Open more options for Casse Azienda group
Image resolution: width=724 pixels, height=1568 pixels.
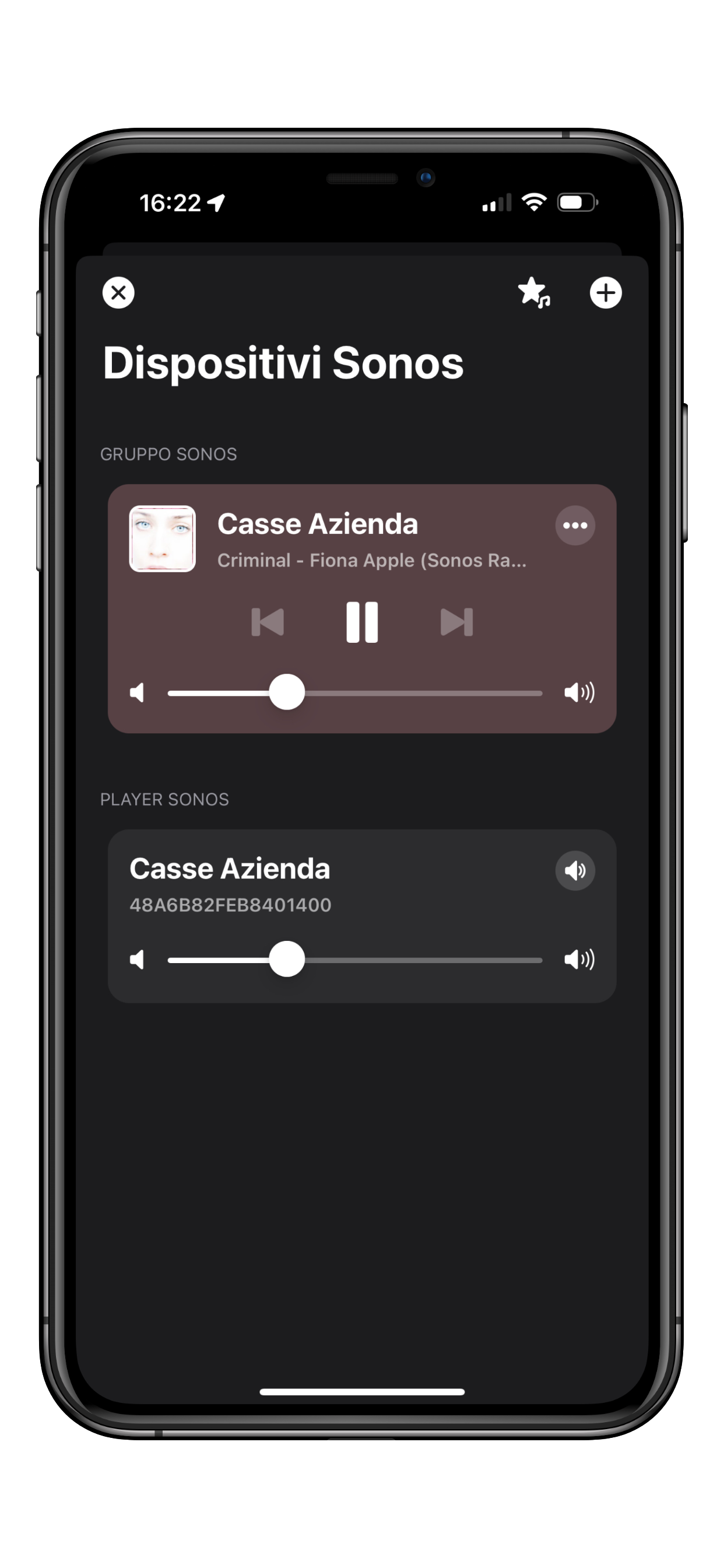[575, 526]
